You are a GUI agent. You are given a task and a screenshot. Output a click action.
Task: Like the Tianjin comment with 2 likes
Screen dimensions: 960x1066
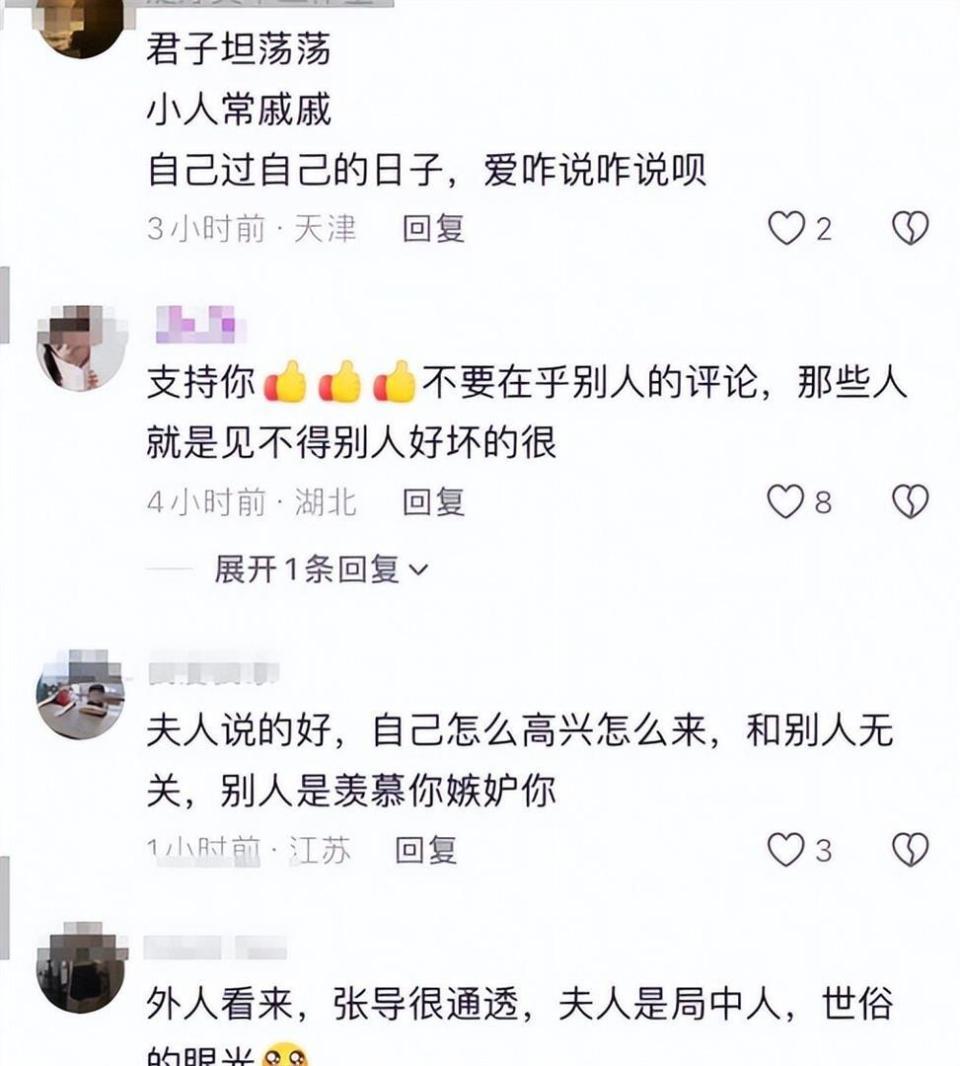(x=787, y=229)
